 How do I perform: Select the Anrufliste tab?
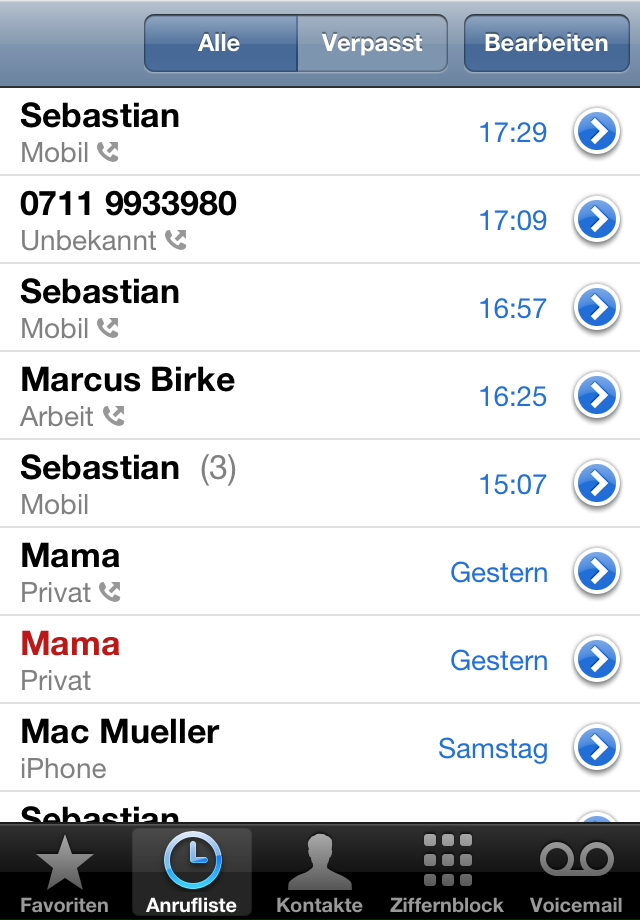pyautogui.click(x=192, y=872)
